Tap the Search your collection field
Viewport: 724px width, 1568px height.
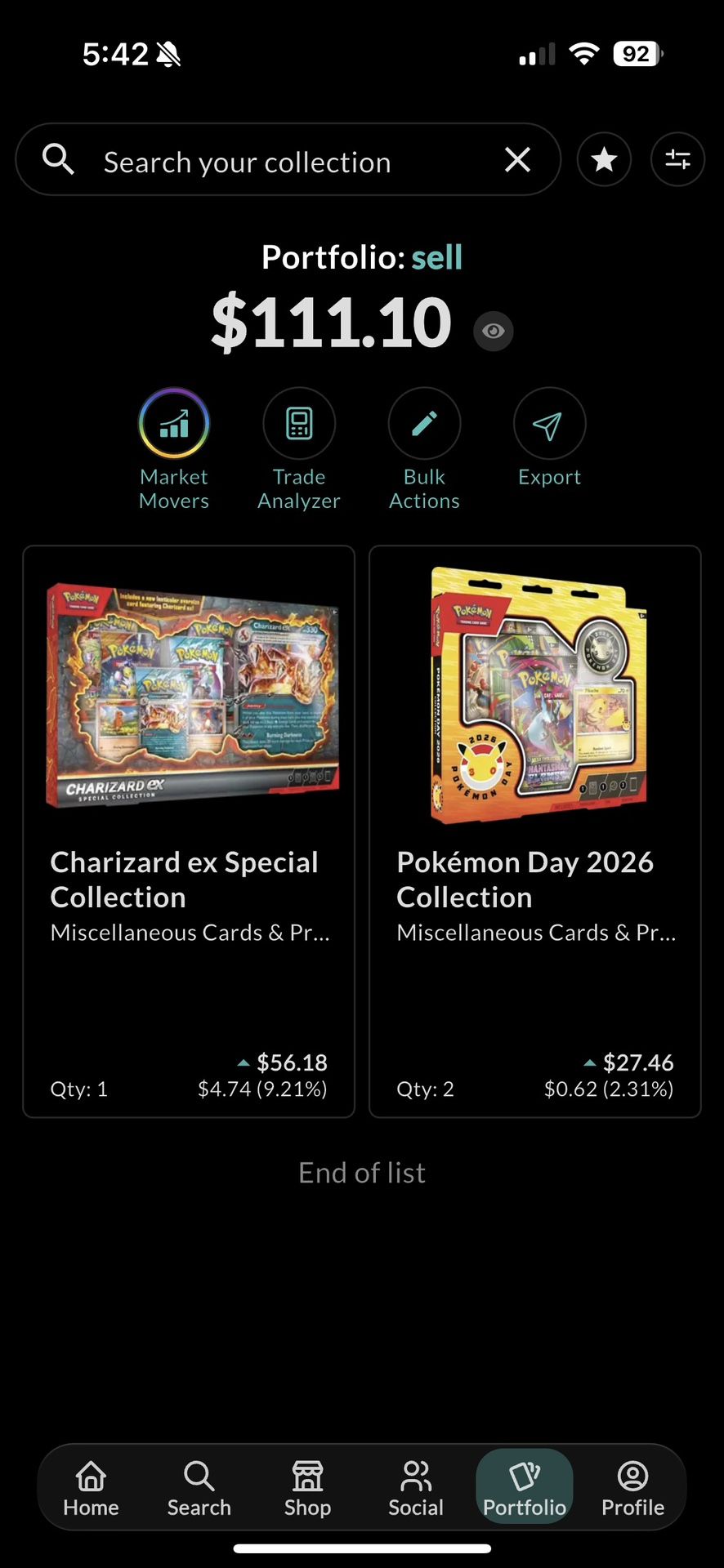[270, 162]
